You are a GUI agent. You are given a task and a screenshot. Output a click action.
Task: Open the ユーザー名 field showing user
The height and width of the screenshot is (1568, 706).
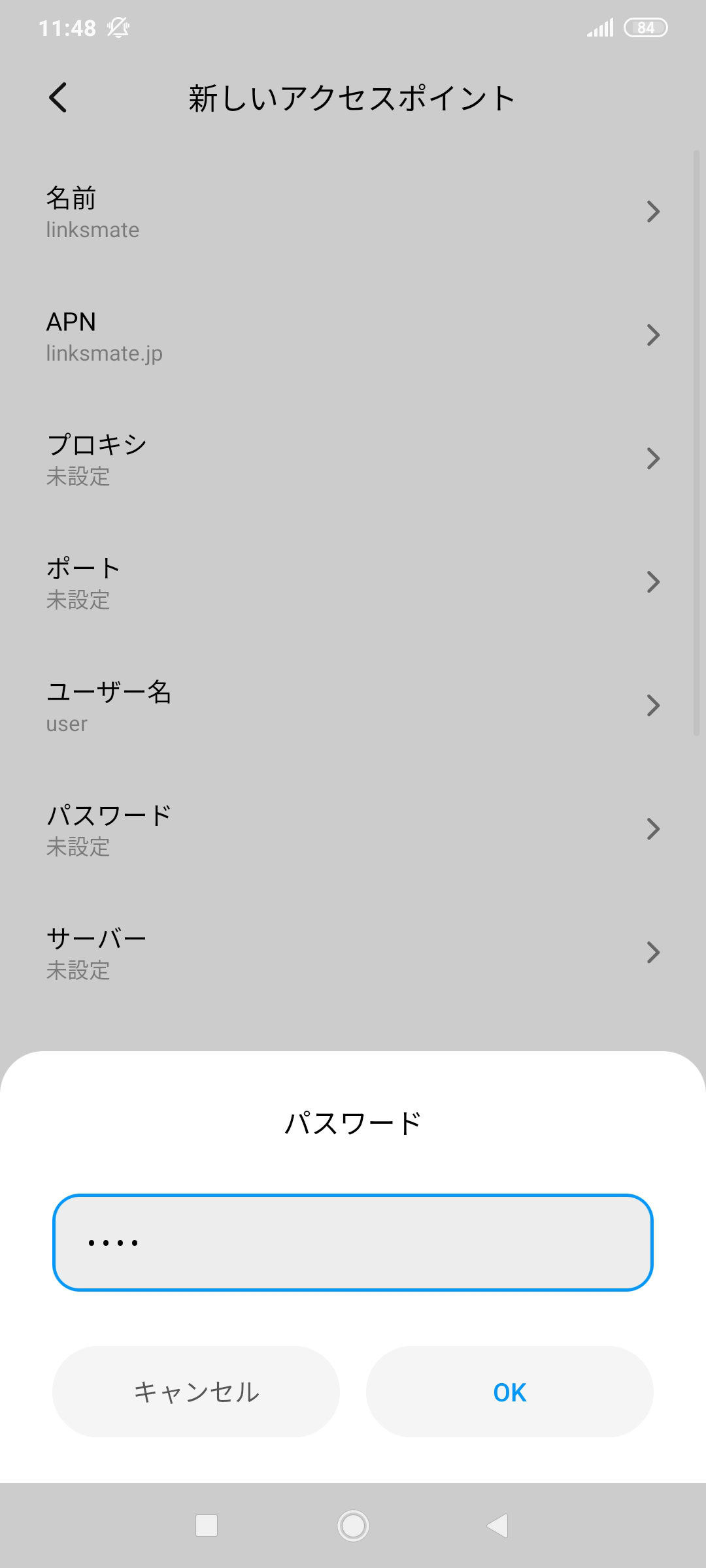(x=353, y=706)
